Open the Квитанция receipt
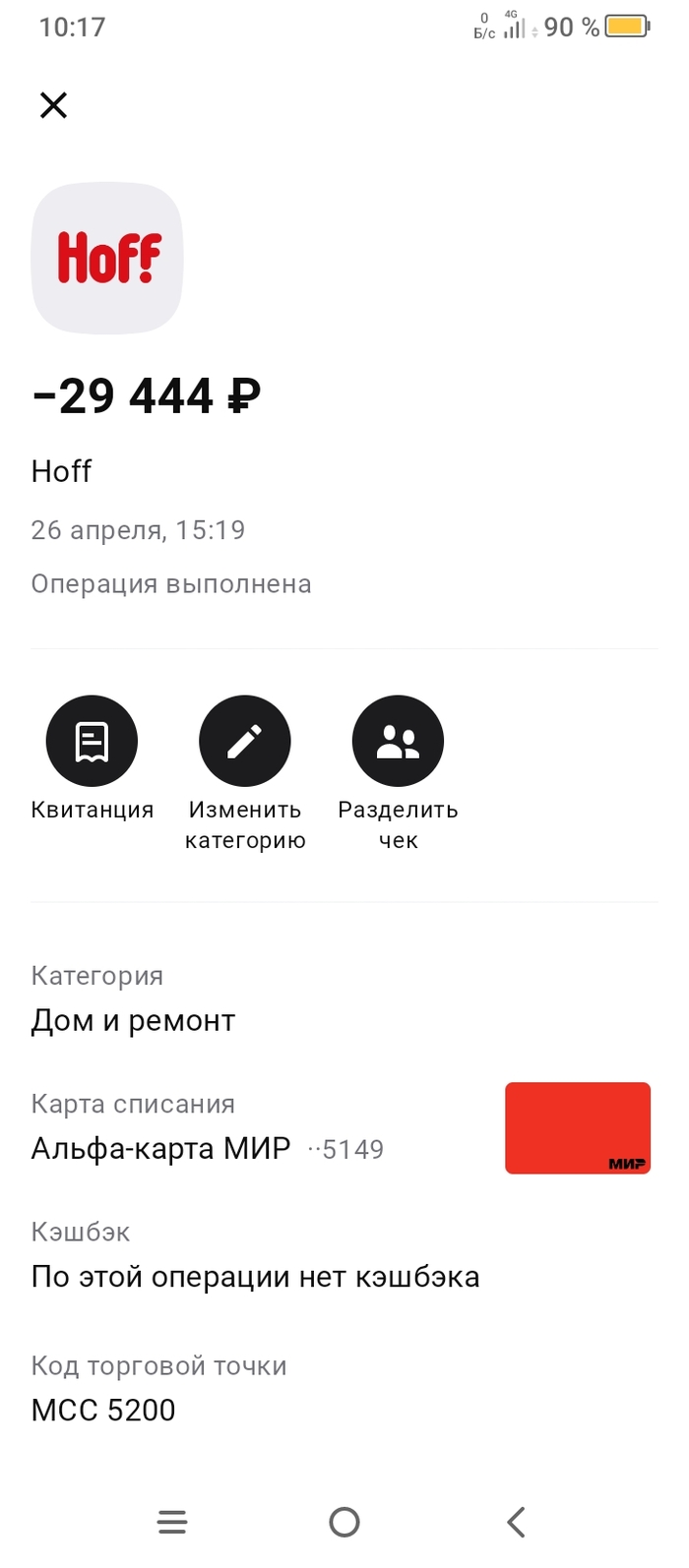689x1568 pixels. (92, 742)
